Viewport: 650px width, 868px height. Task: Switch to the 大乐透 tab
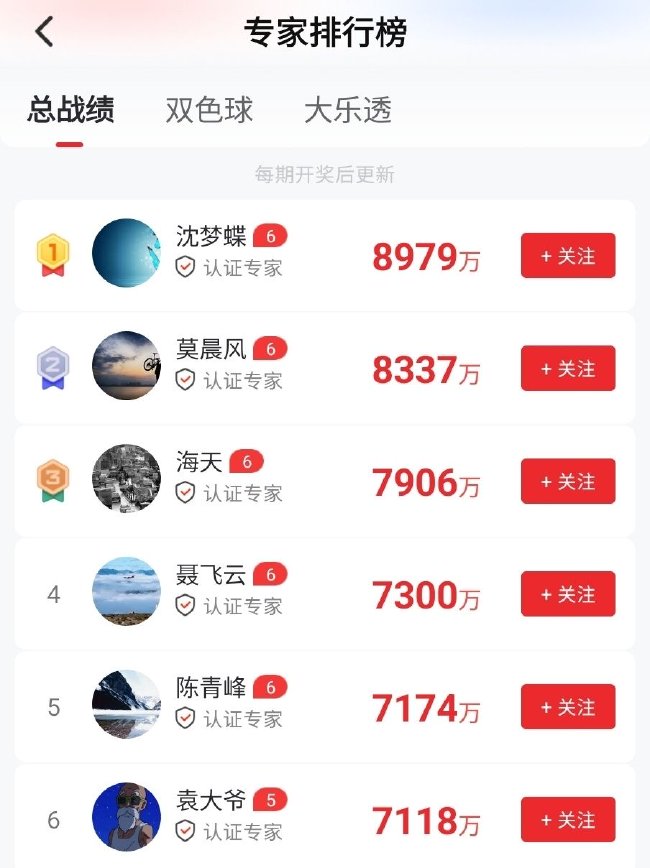(348, 110)
